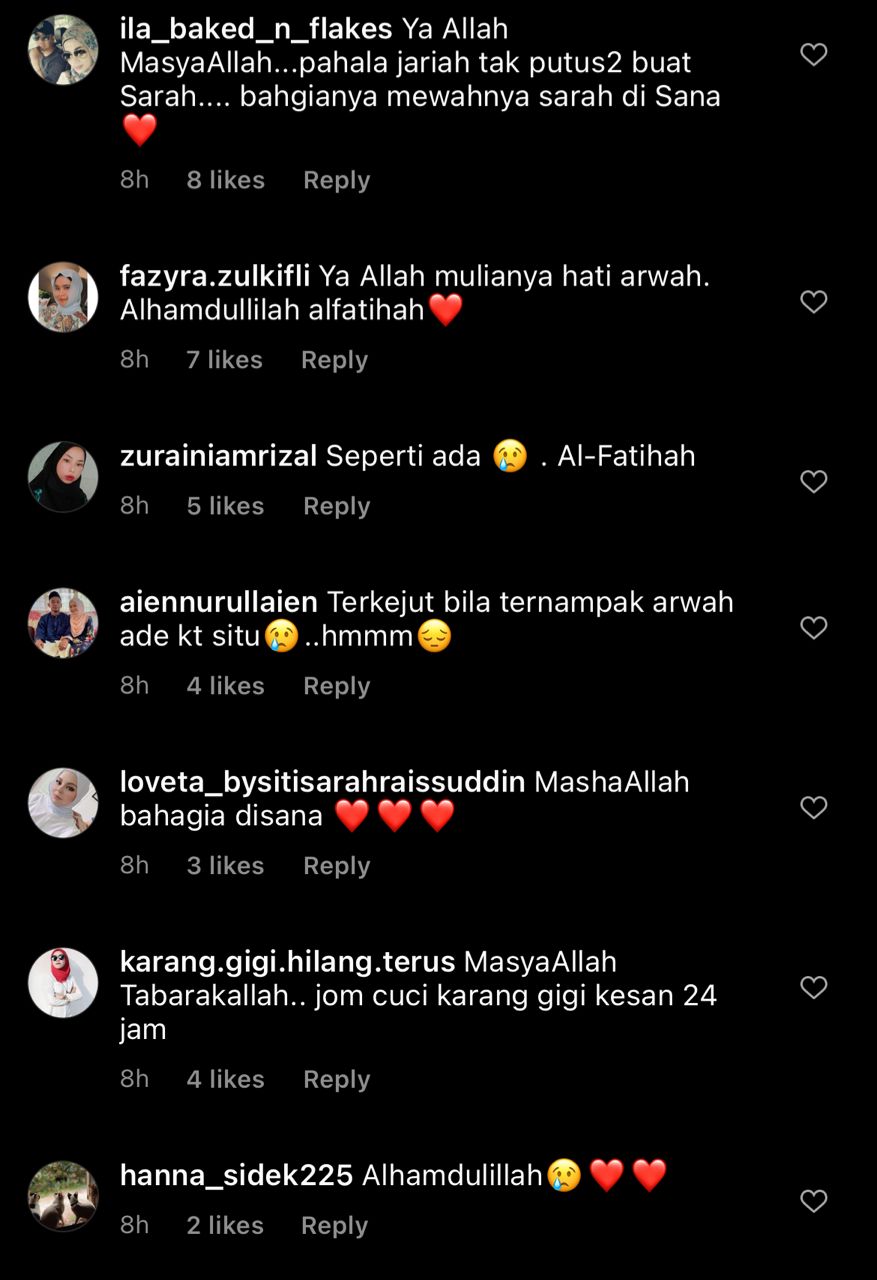
Task: Like zurainiamrizal's comment
Action: [814, 481]
